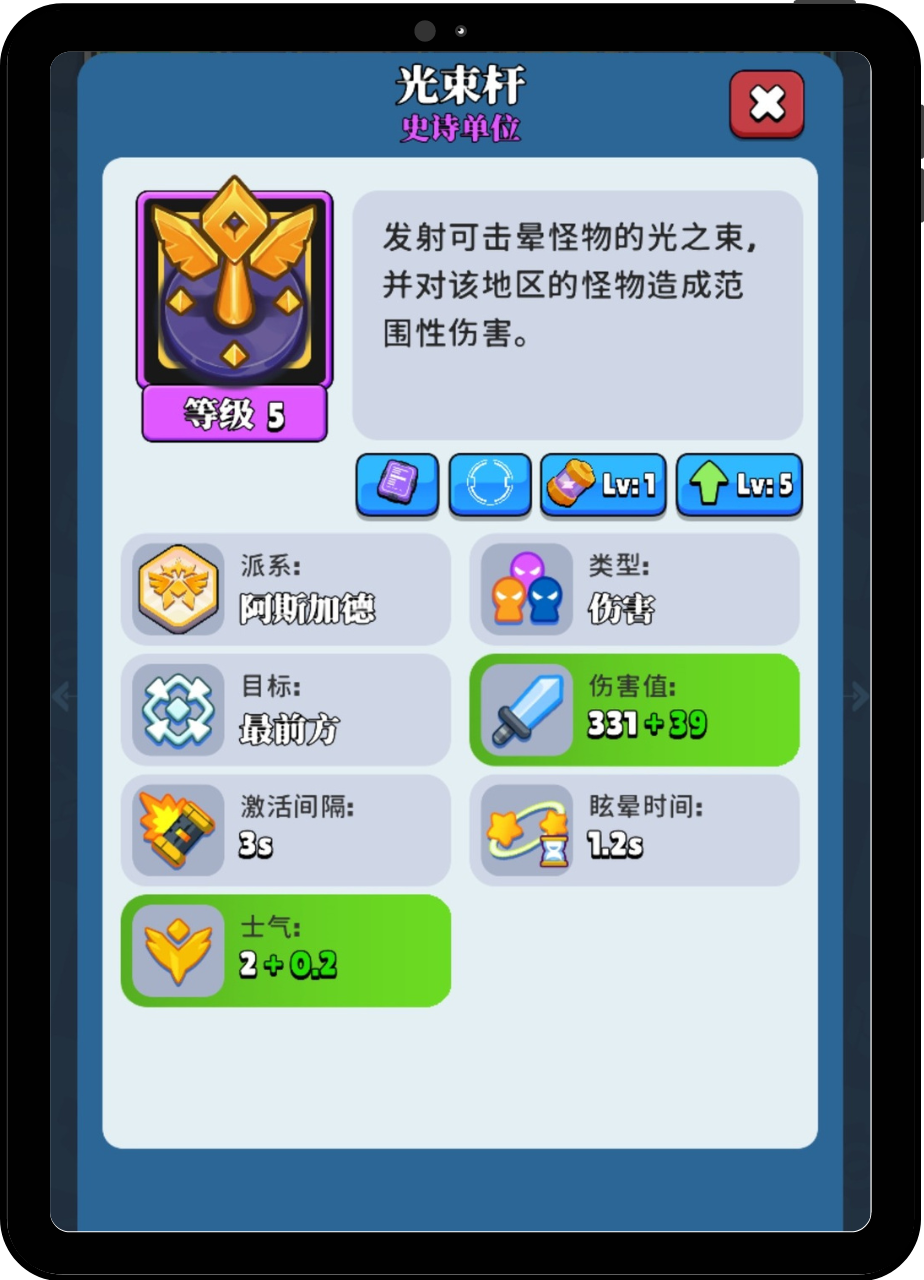The image size is (924, 1280).
Task: Open the purple book info button
Action: pyautogui.click(x=397, y=485)
